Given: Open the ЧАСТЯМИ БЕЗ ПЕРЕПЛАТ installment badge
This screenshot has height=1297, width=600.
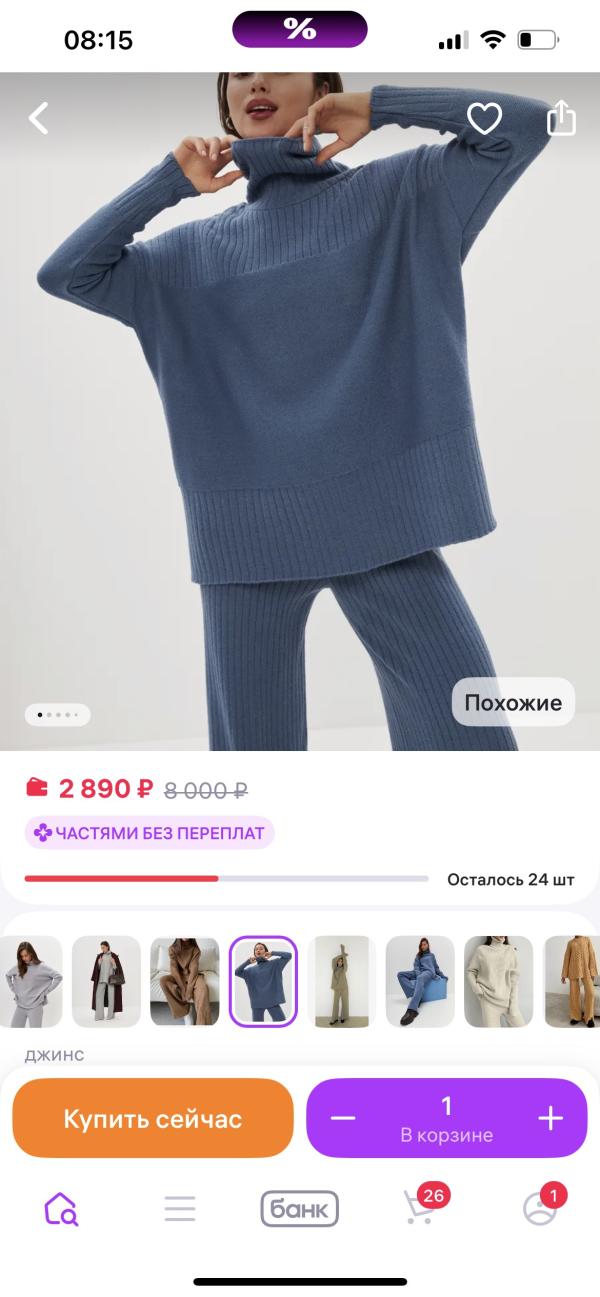Looking at the screenshot, I should (x=149, y=833).
